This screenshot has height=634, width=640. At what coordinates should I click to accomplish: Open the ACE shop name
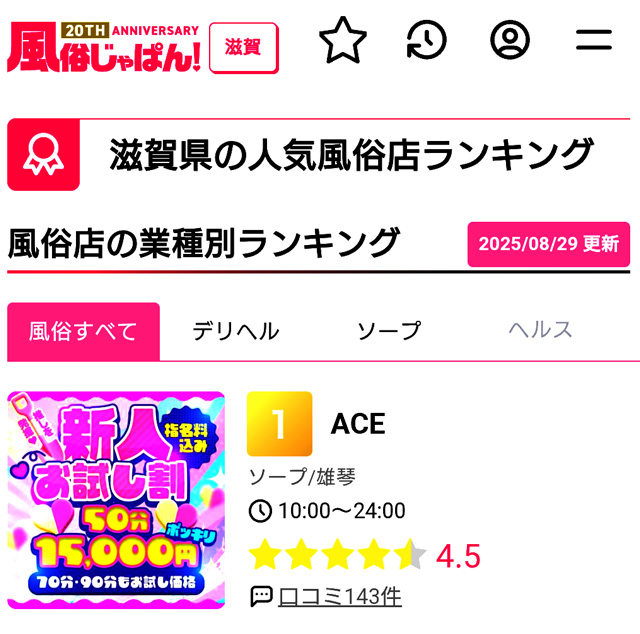tap(358, 424)
